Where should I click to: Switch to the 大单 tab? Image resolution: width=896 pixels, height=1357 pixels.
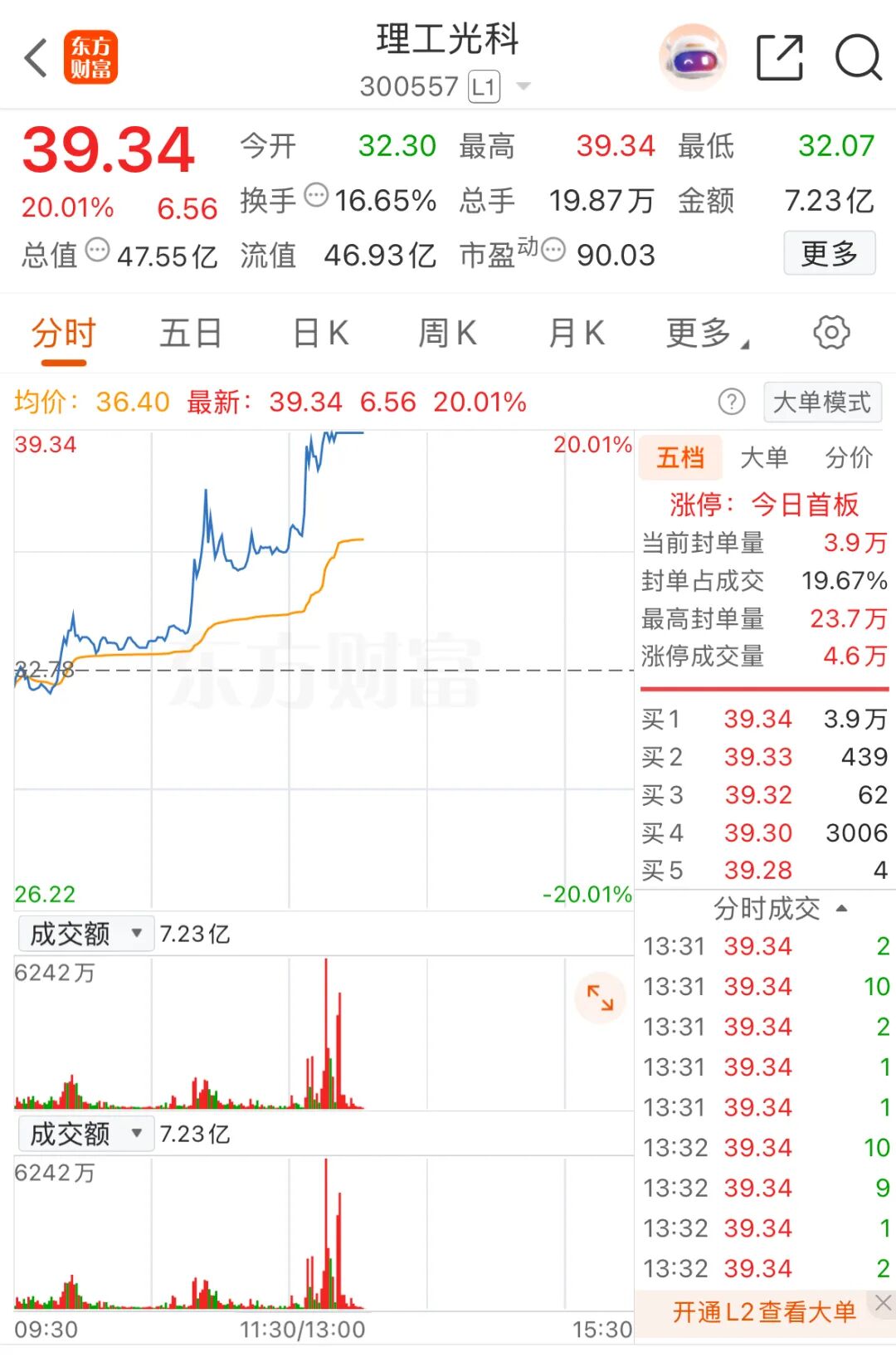pyautogui.click(x=763, y=457)
